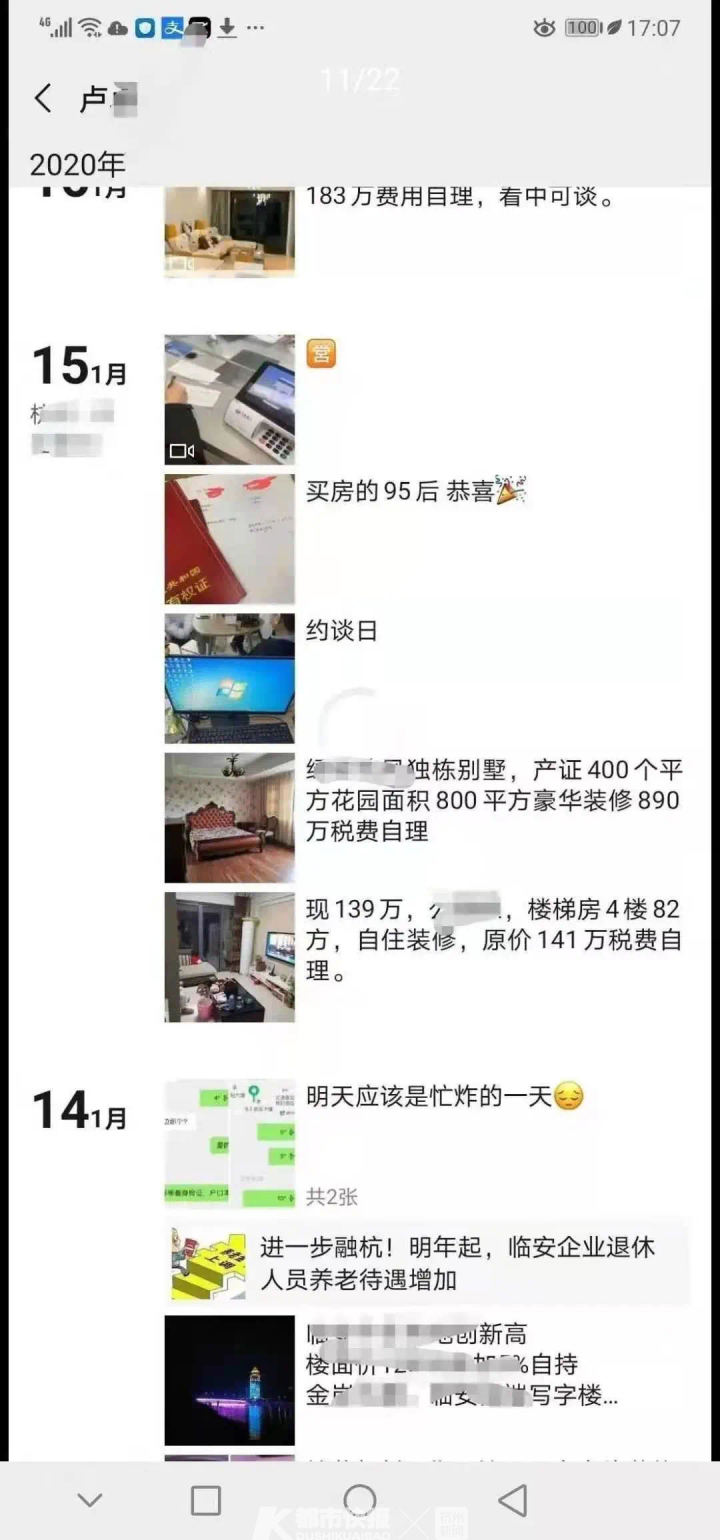The width and height of the screenshot is (720, 1540).
Task: Tap the system home button
Action: coord(360,1499)
